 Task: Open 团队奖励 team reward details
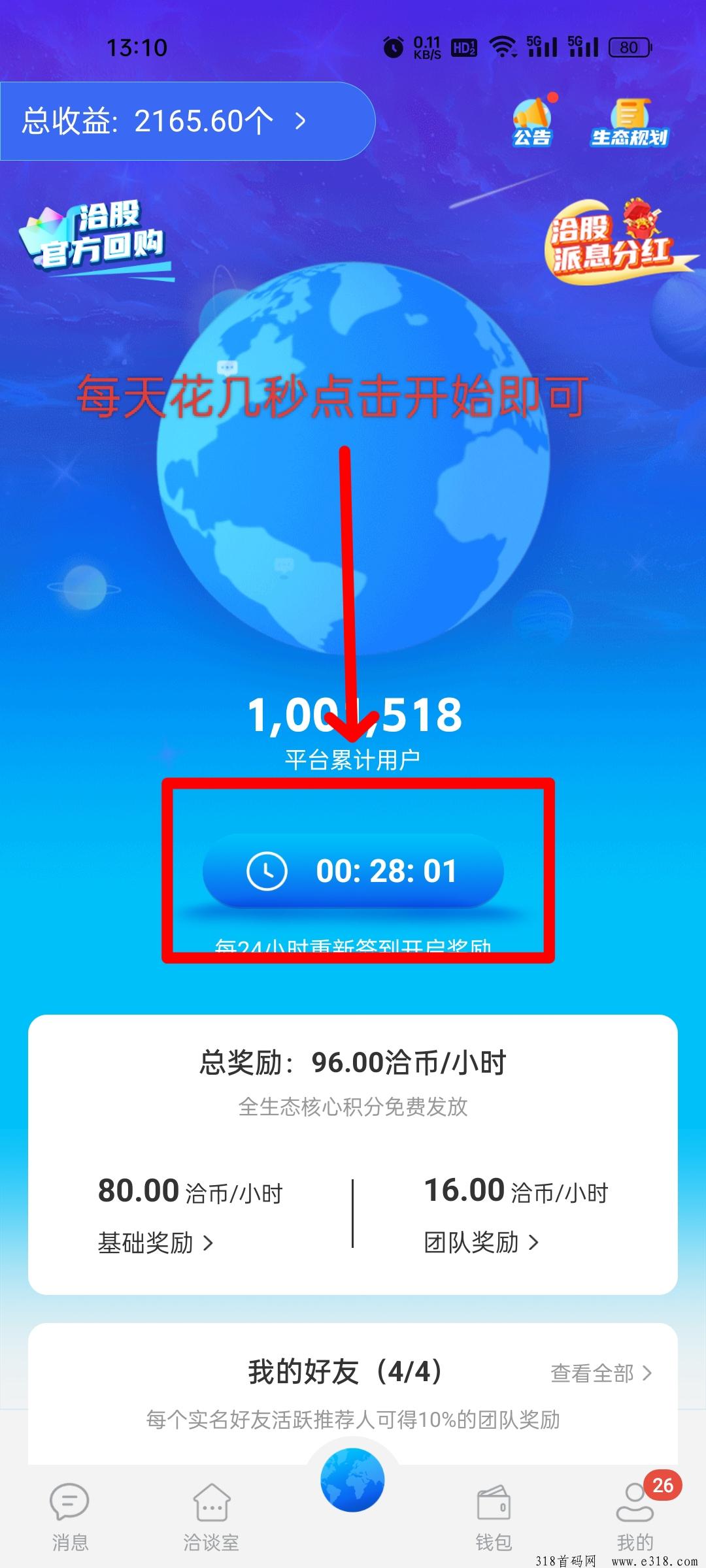click(x=481, y=1242)
